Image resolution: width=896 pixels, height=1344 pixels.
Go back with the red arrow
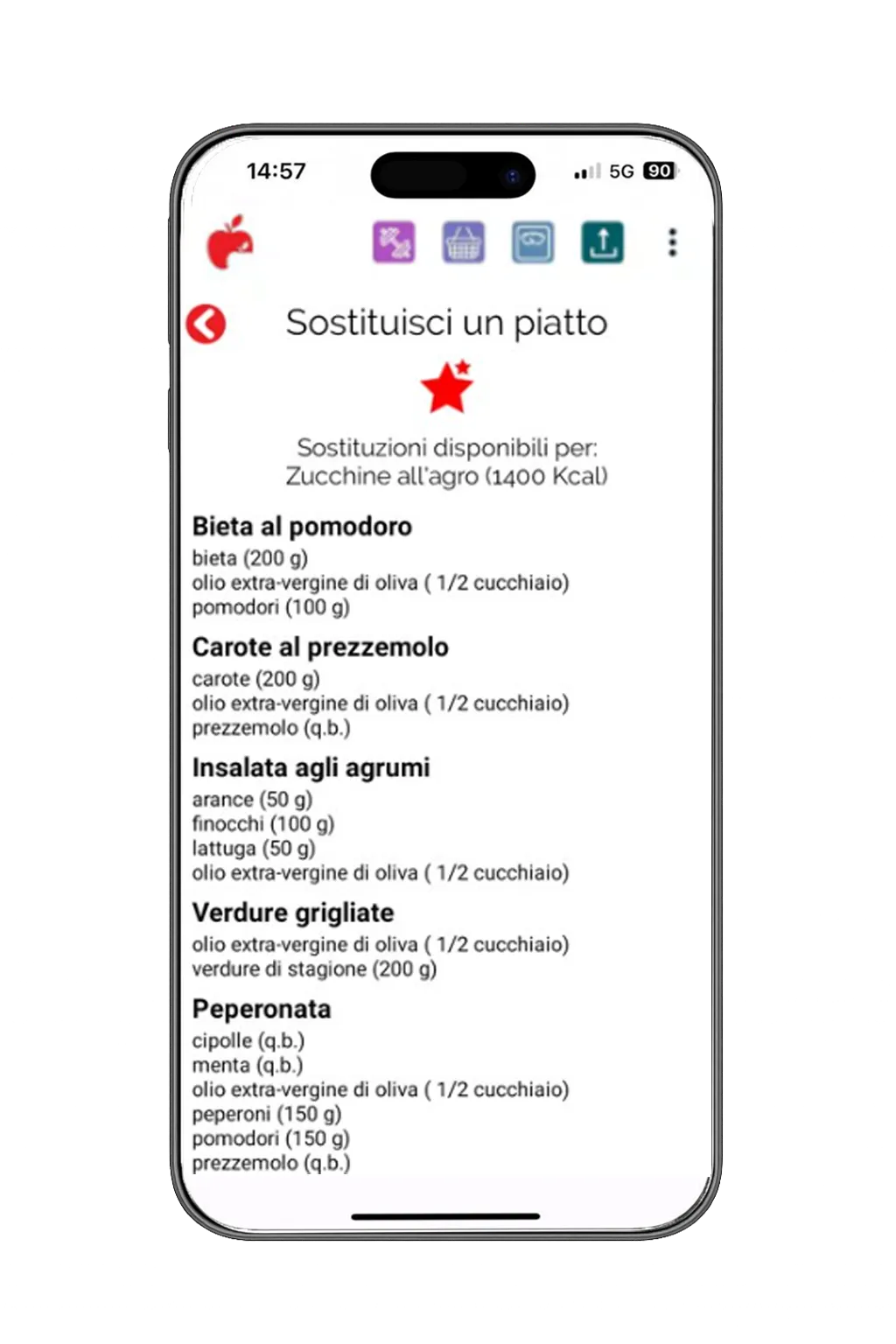[x=206, y=324]
